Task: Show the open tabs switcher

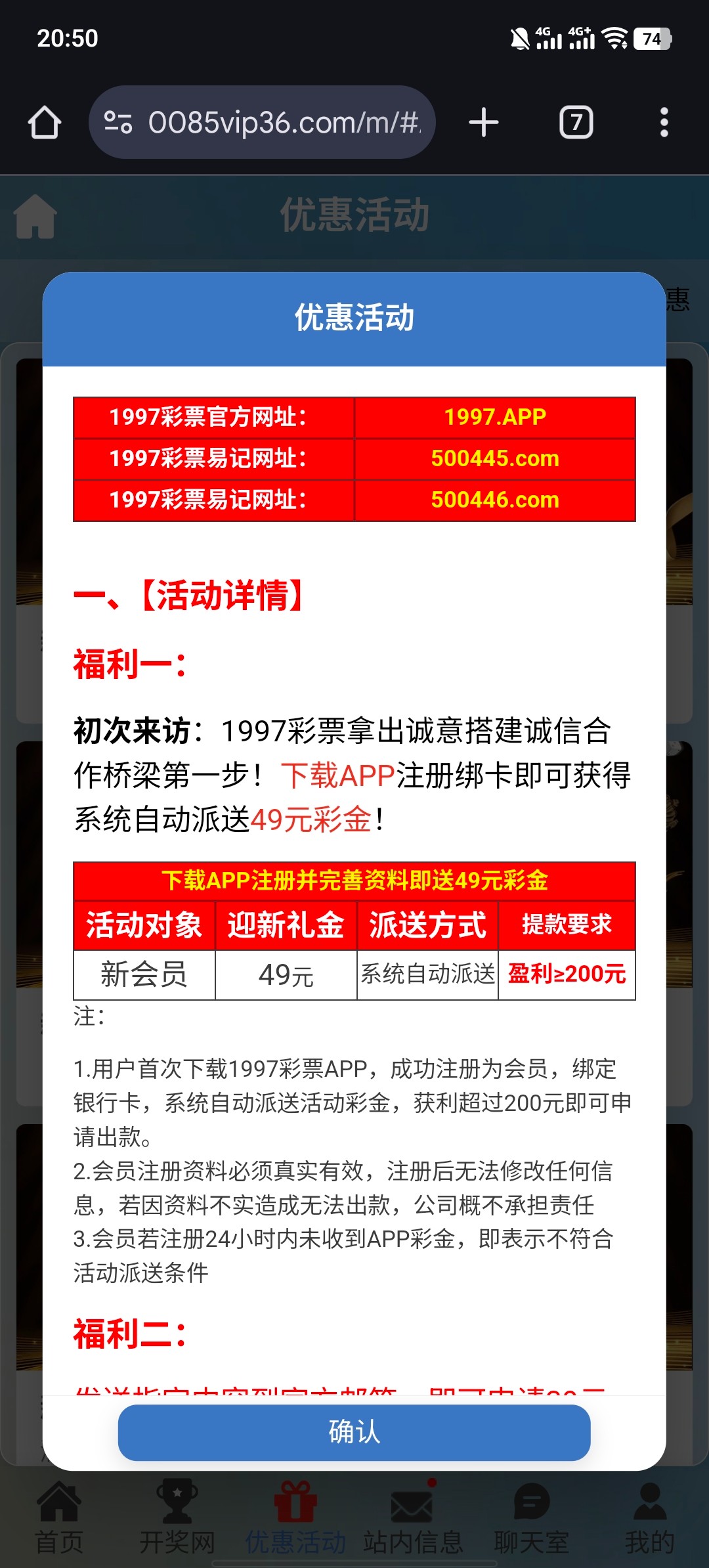Action: (x=576, y=123)
